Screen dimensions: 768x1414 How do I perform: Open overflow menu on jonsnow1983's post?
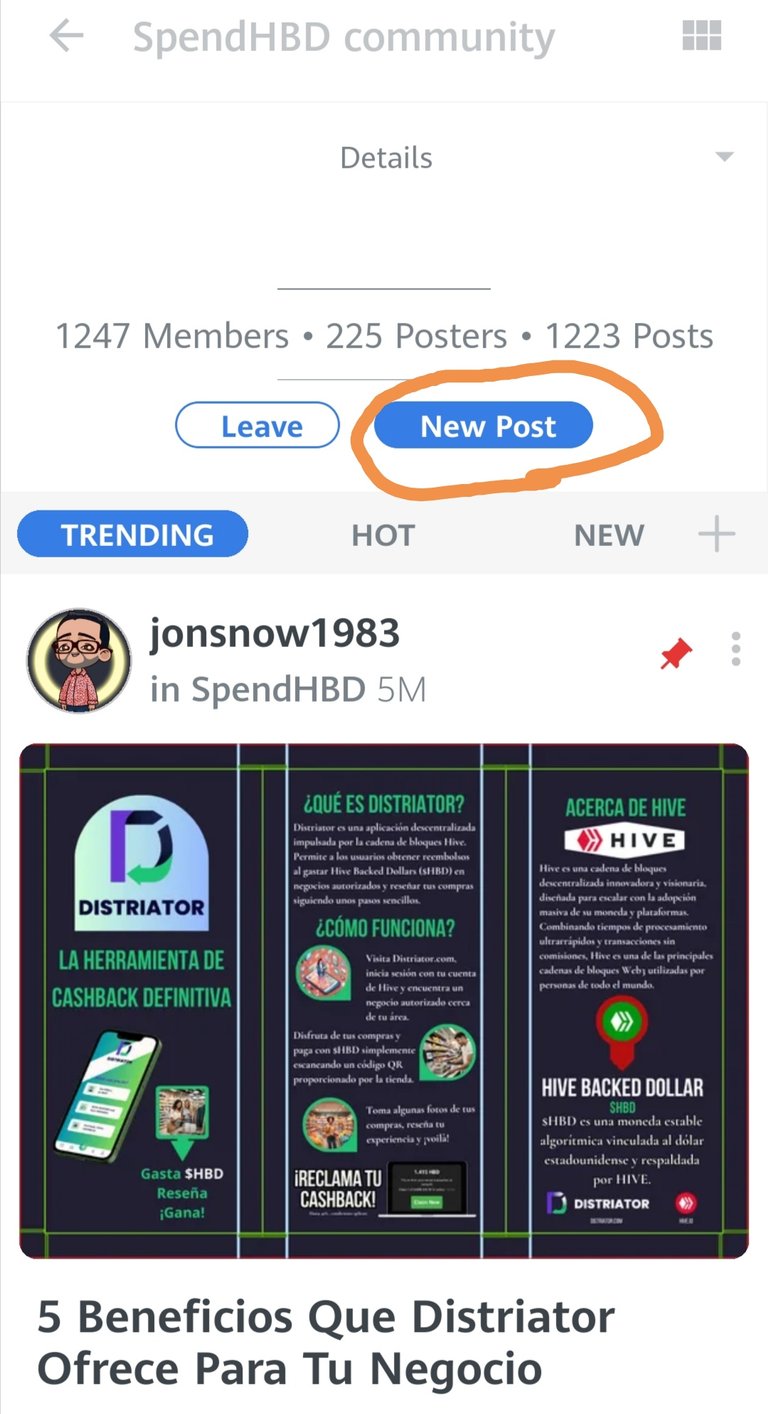point(736,649)
